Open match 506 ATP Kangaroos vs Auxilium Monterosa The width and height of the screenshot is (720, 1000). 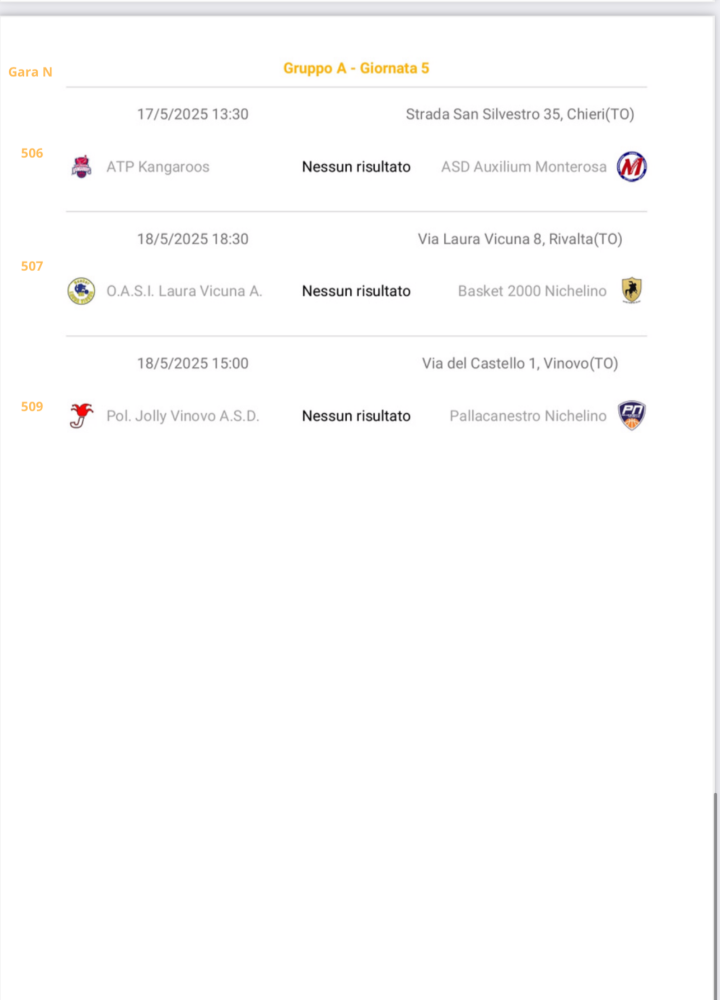356,166
